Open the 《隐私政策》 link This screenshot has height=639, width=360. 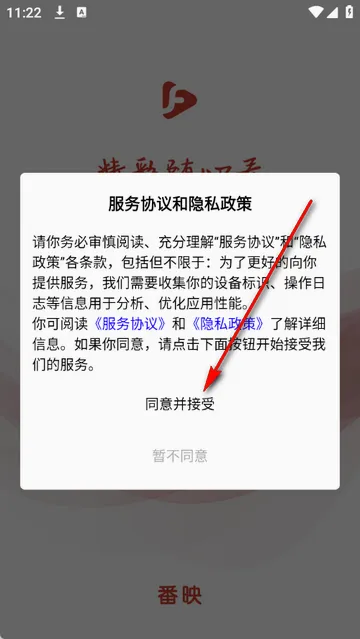coord(228,324)
